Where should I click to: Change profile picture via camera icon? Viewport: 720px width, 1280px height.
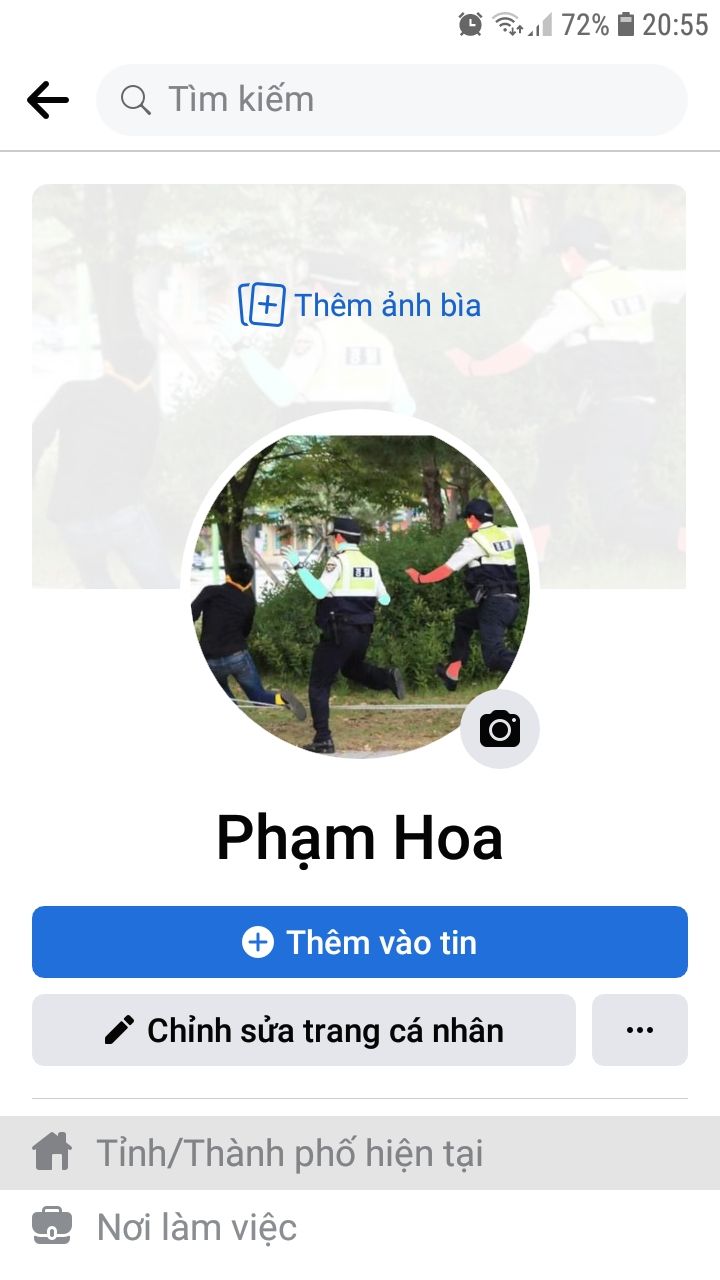pos(500,729)
